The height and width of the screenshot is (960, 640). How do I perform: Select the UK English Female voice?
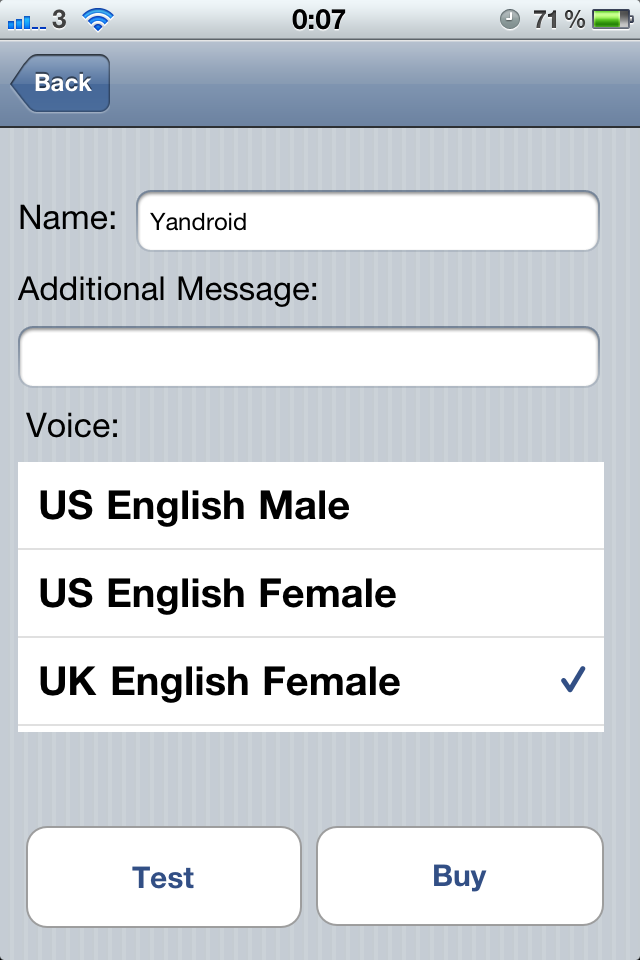(310, 682)
